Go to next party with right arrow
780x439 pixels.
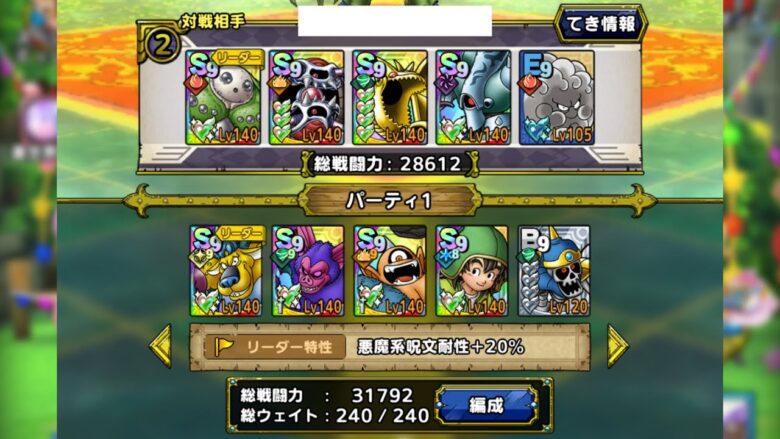click(x=617, y=346)
